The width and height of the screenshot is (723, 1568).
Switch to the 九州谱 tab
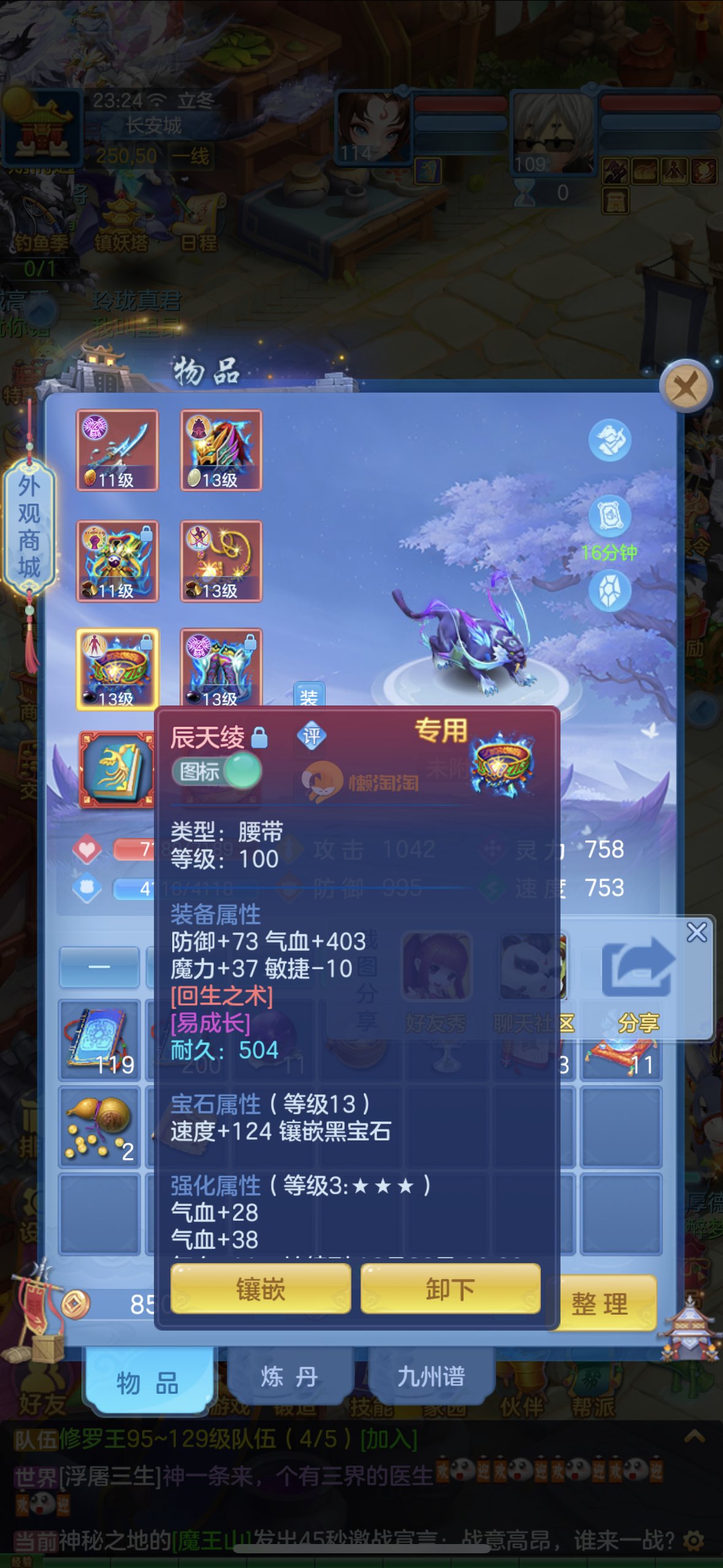tap(431, 1377)
